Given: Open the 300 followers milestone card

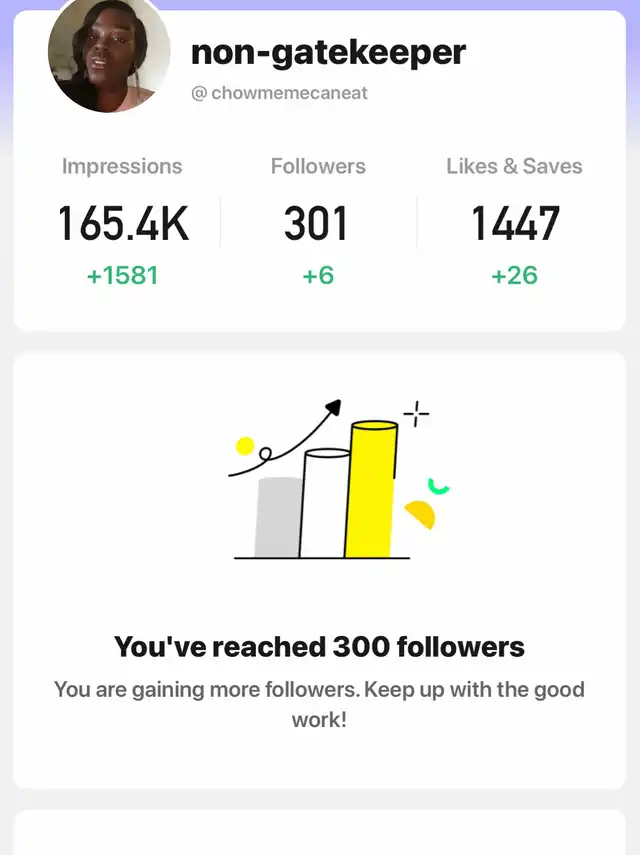Looking at the screenshot, I should (x=319, y=568).
